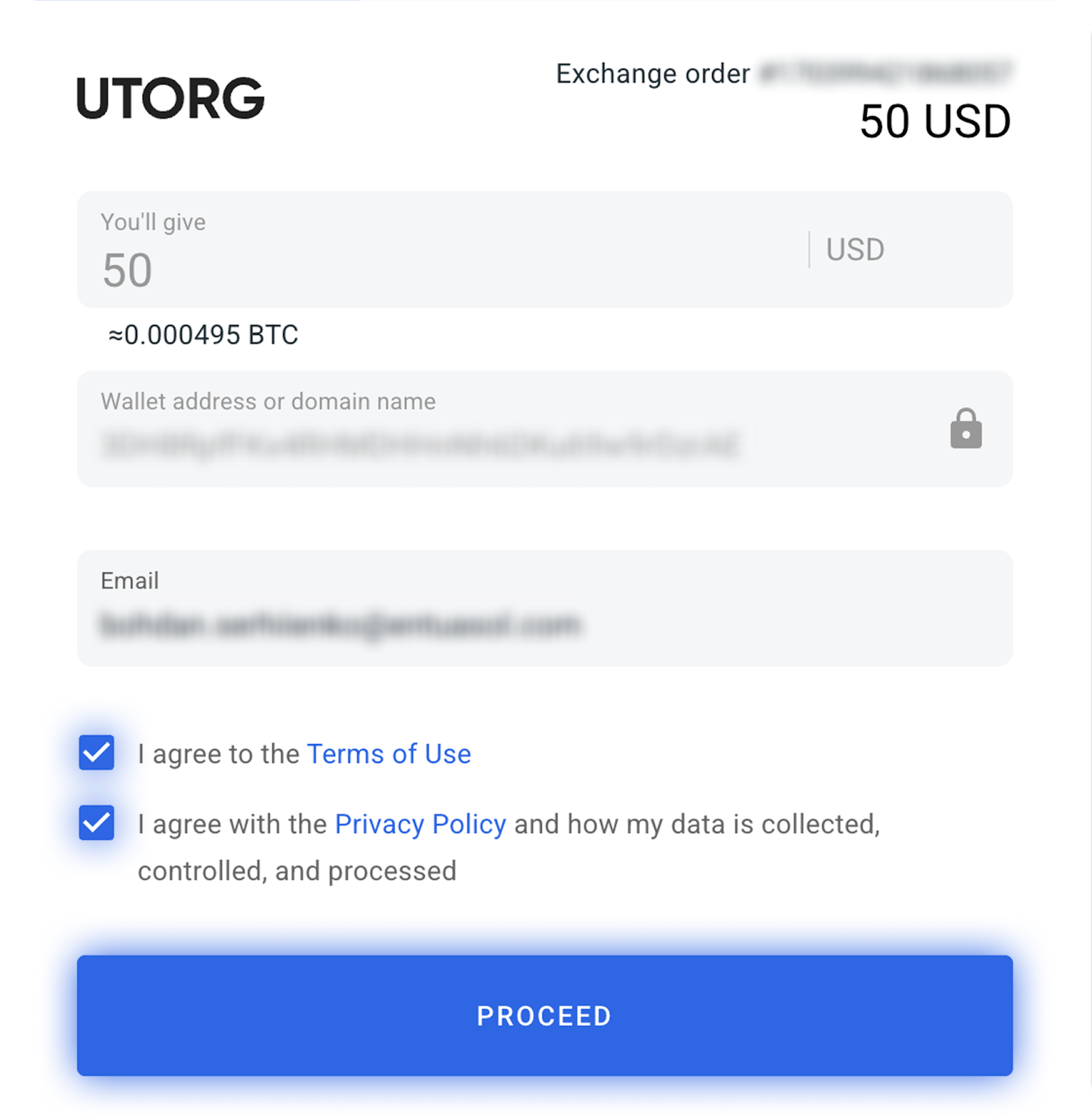Select the wallet address field
Screen dimensions: 1092x1119
490,443
